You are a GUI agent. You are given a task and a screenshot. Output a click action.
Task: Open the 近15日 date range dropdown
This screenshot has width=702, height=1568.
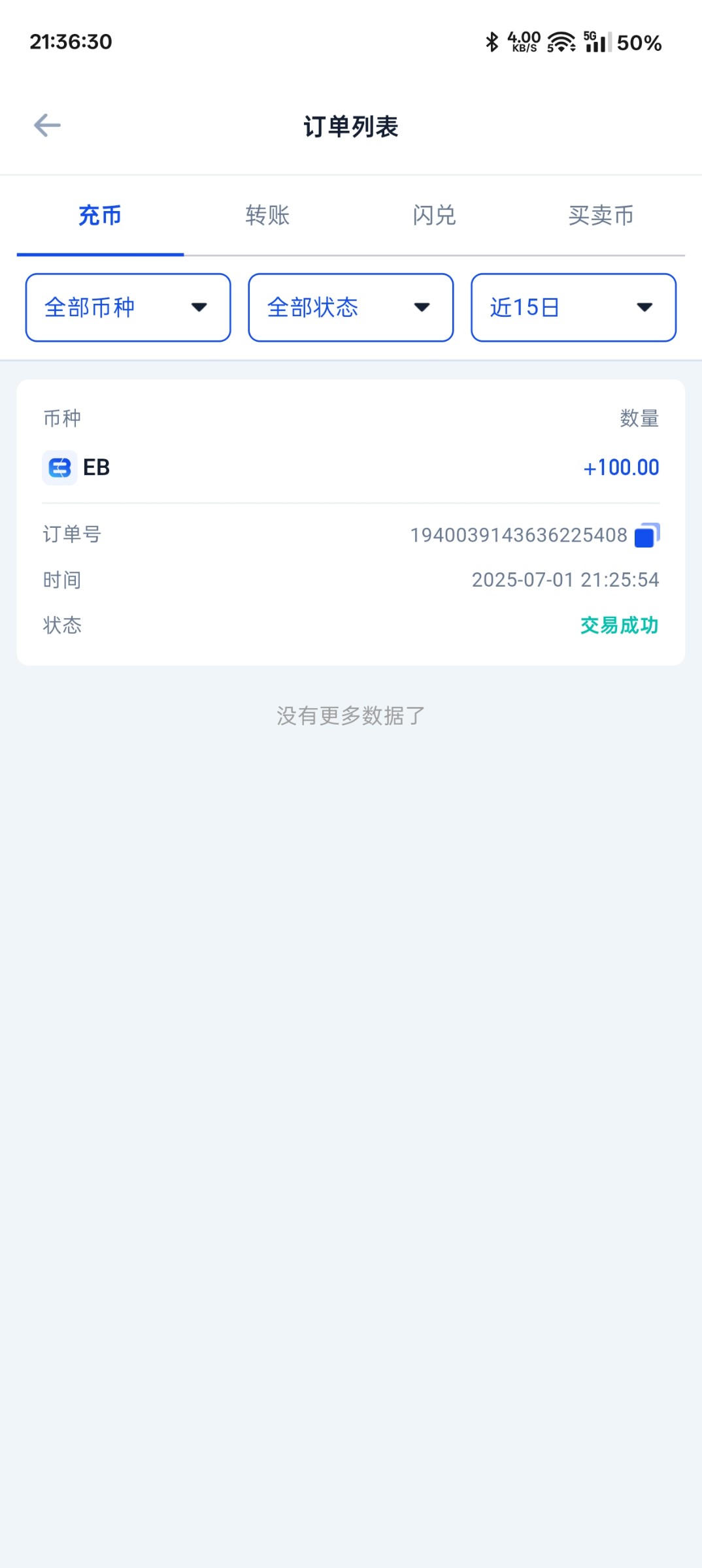573,307
